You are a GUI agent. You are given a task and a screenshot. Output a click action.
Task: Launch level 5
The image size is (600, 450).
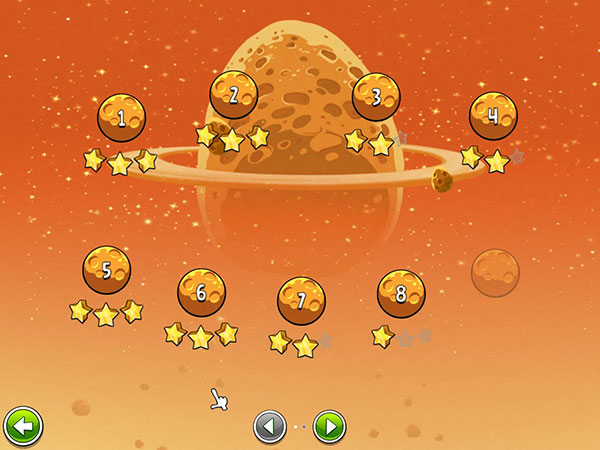point(106,270)
